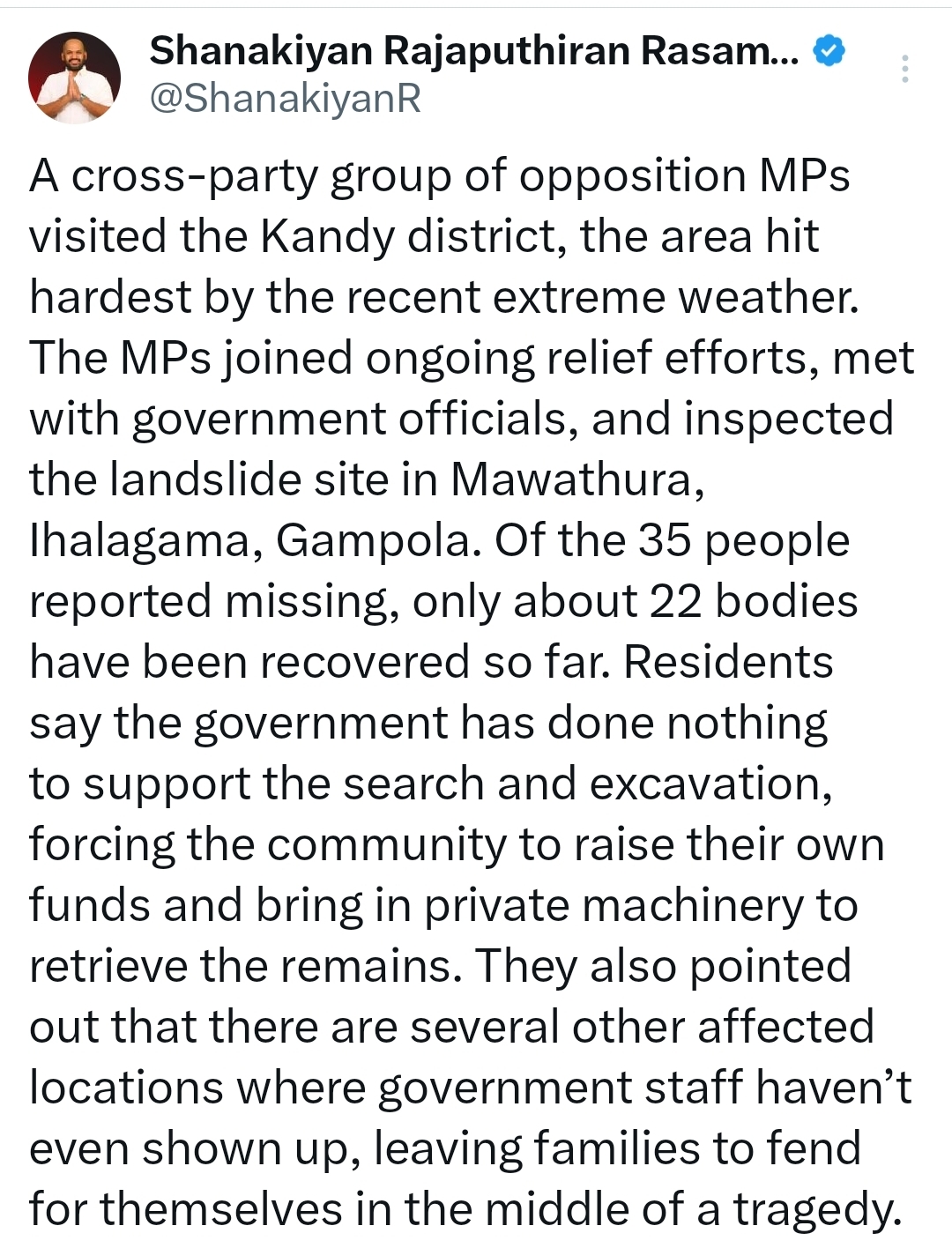Visit the @ShanakiyanR profile handle
The width and height of the screenshot is (952, 1248).
click(285, 99)
